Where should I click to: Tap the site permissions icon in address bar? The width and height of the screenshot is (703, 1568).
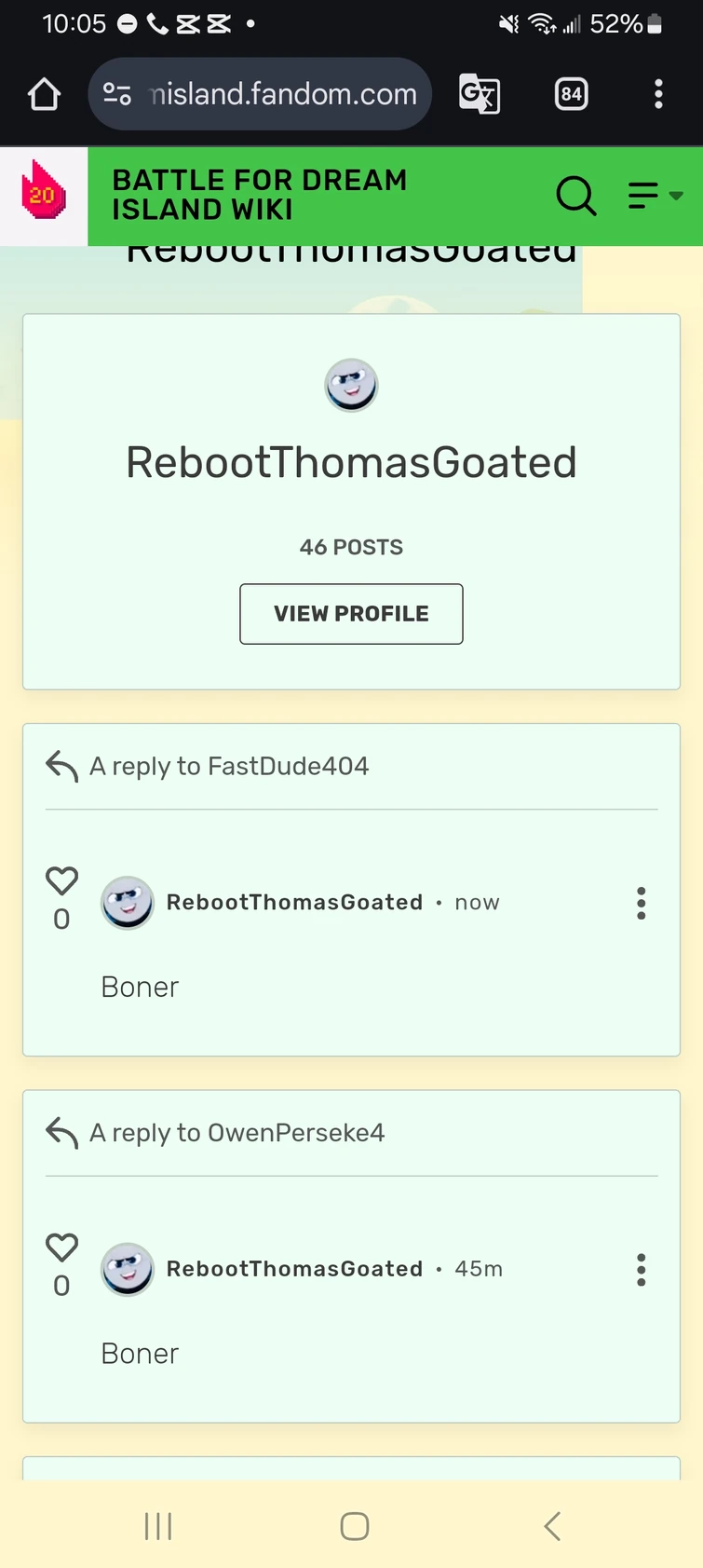click(115, 93)
